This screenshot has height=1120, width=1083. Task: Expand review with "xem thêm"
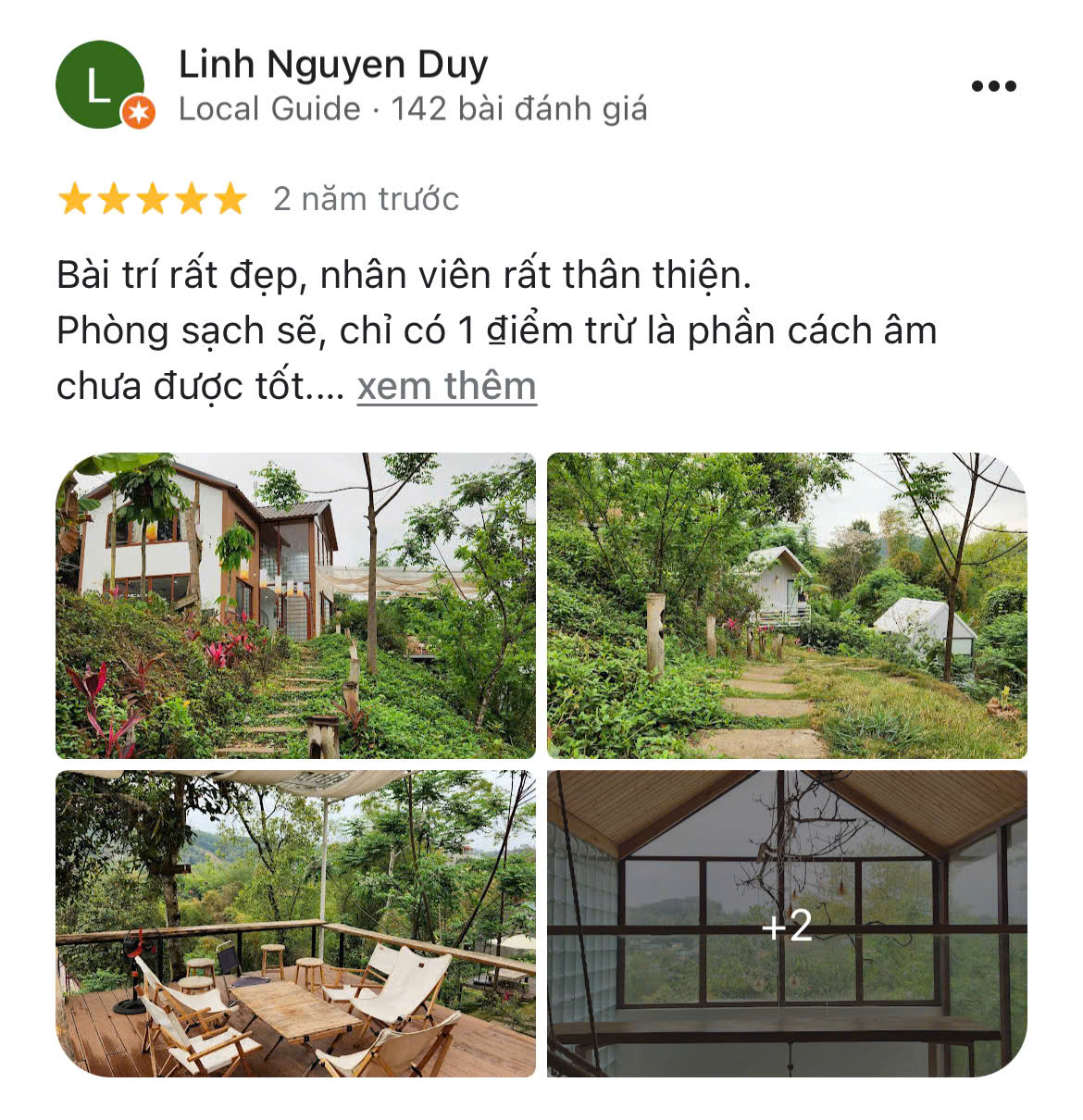446,386
